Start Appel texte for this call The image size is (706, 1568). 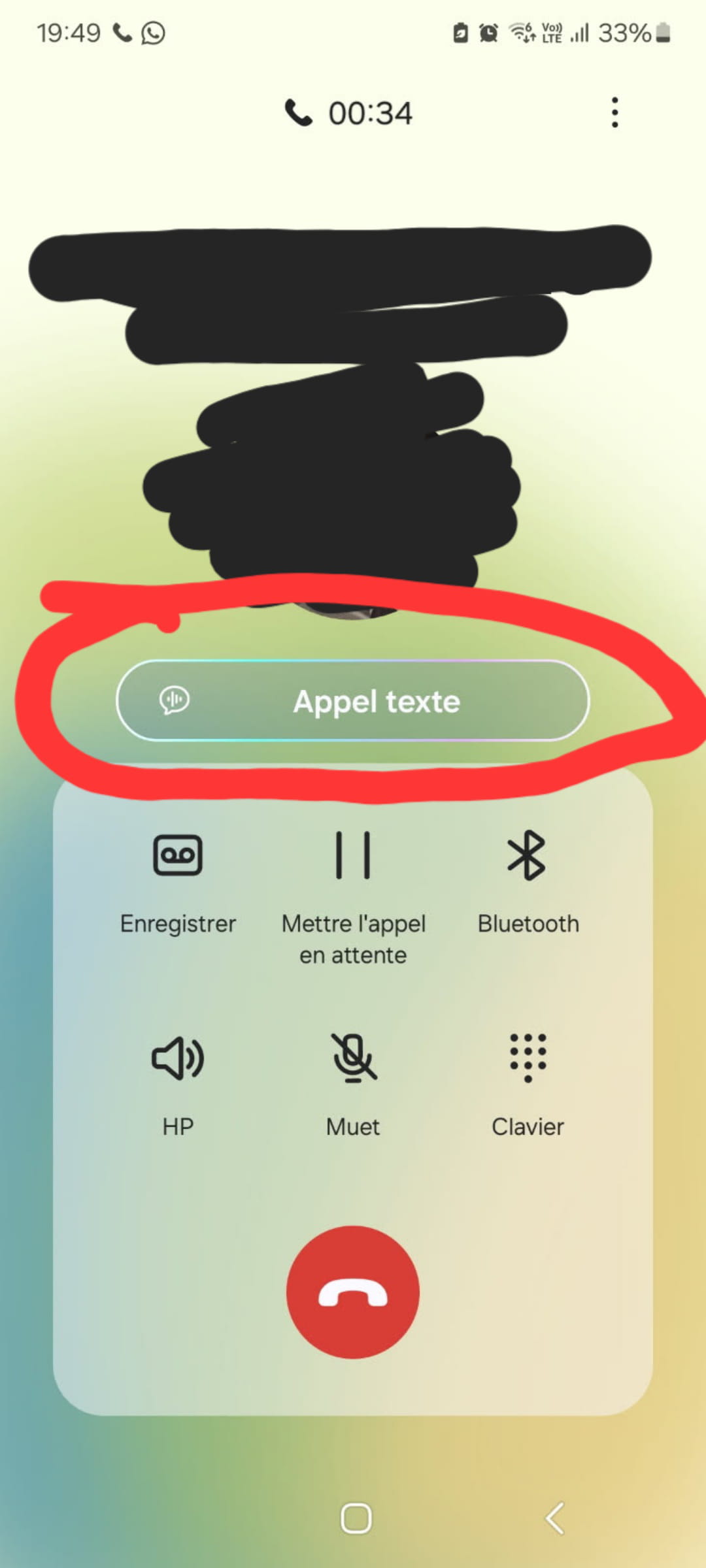click(x=353, y=700)
